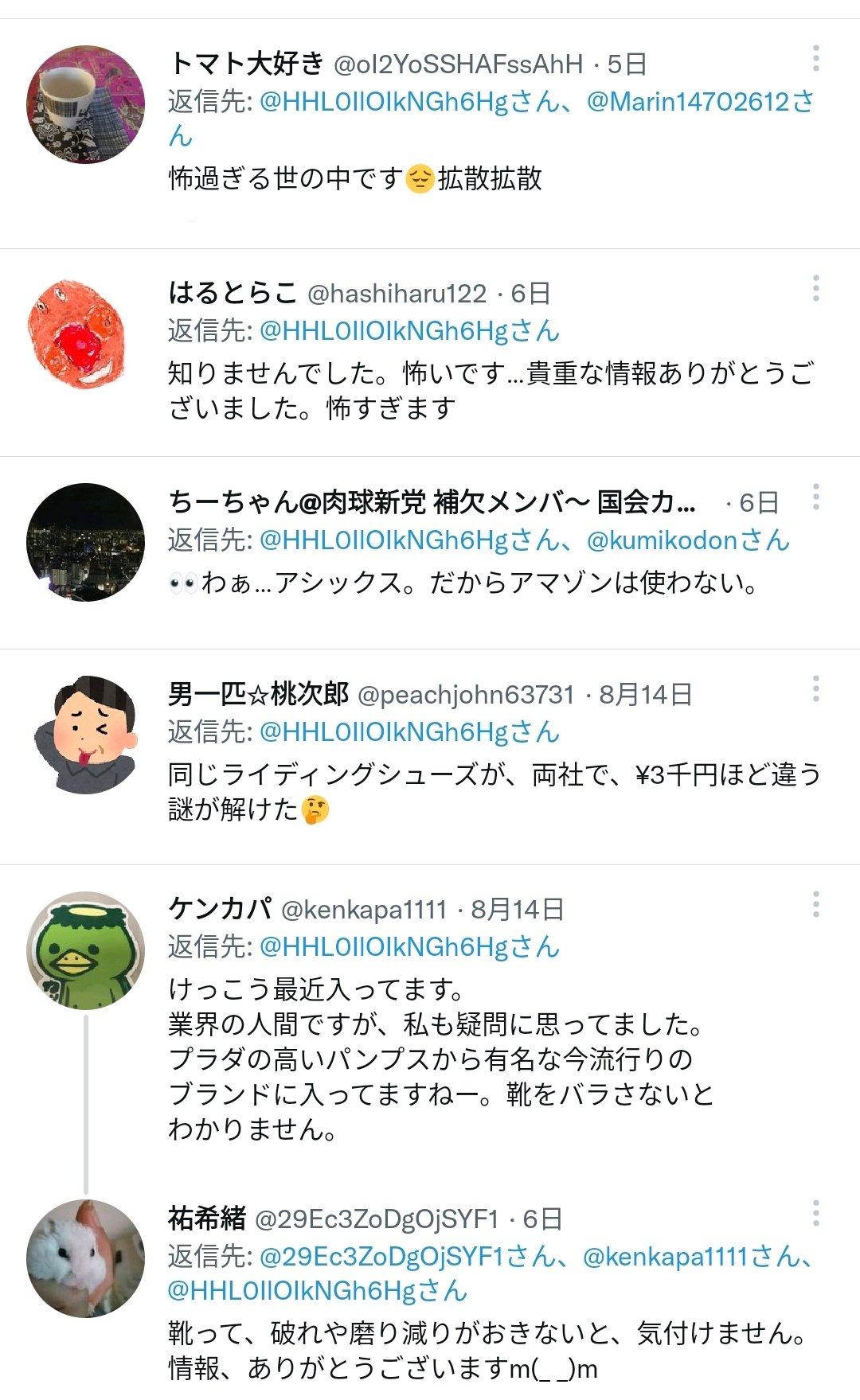Open overflow menu on ちーちゃん's reply
Viewport: 860px width, 1400px height.
tap(815, 497)
